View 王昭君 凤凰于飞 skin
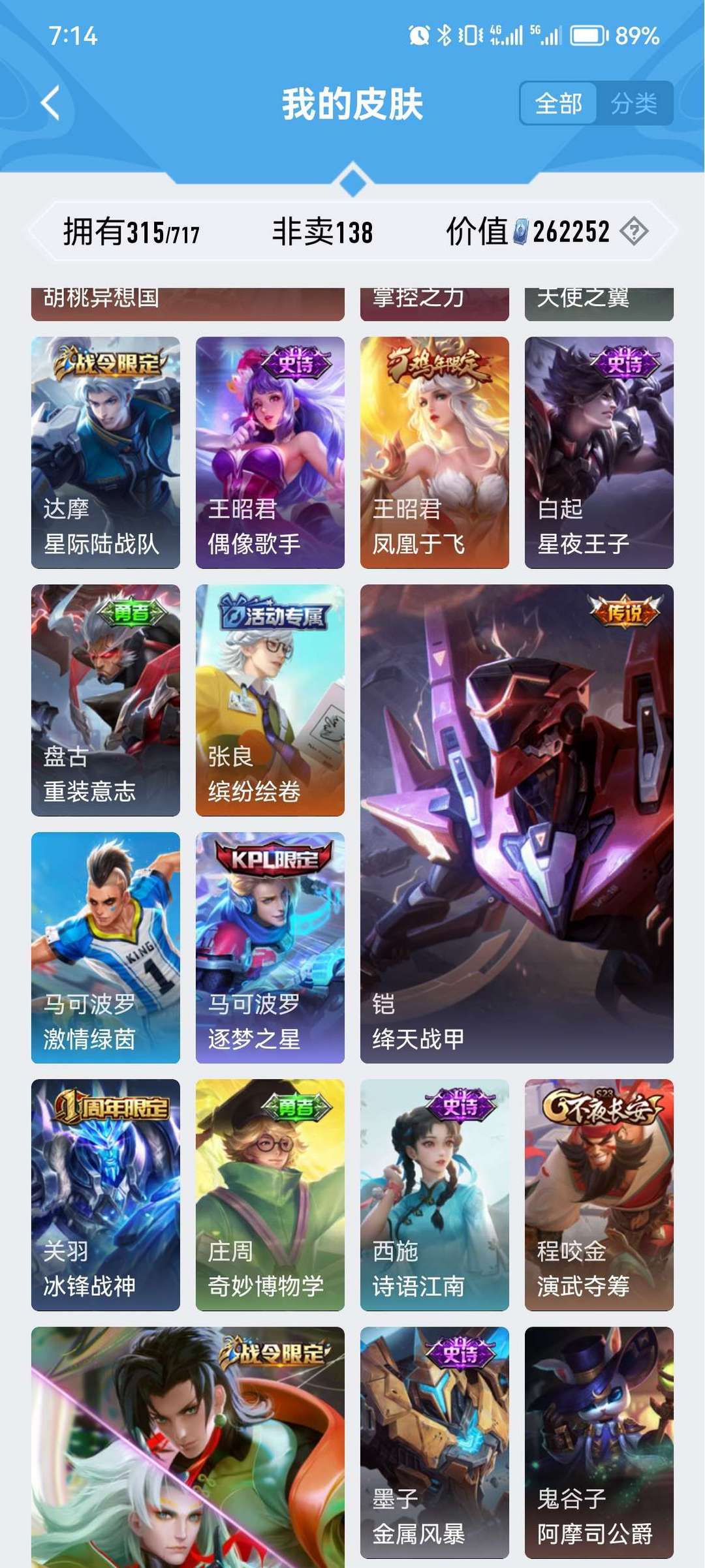 [x=435, y=452]
